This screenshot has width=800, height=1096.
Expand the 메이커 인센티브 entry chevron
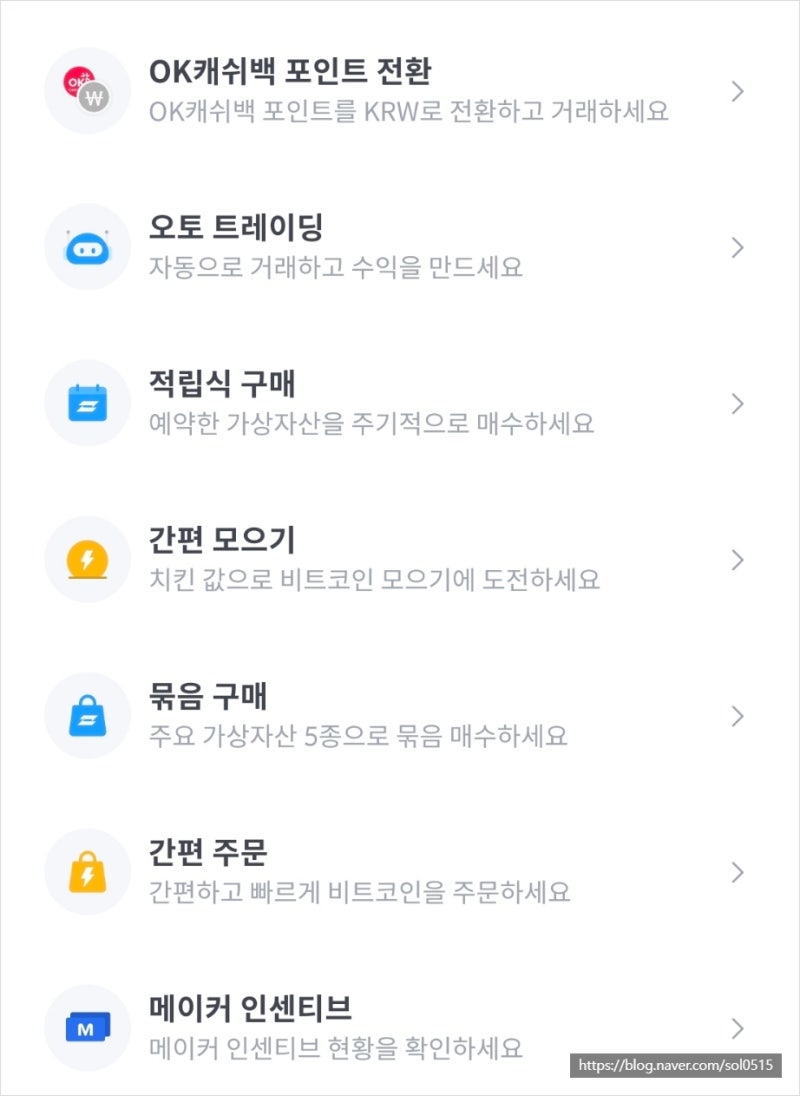(737, 1027)
